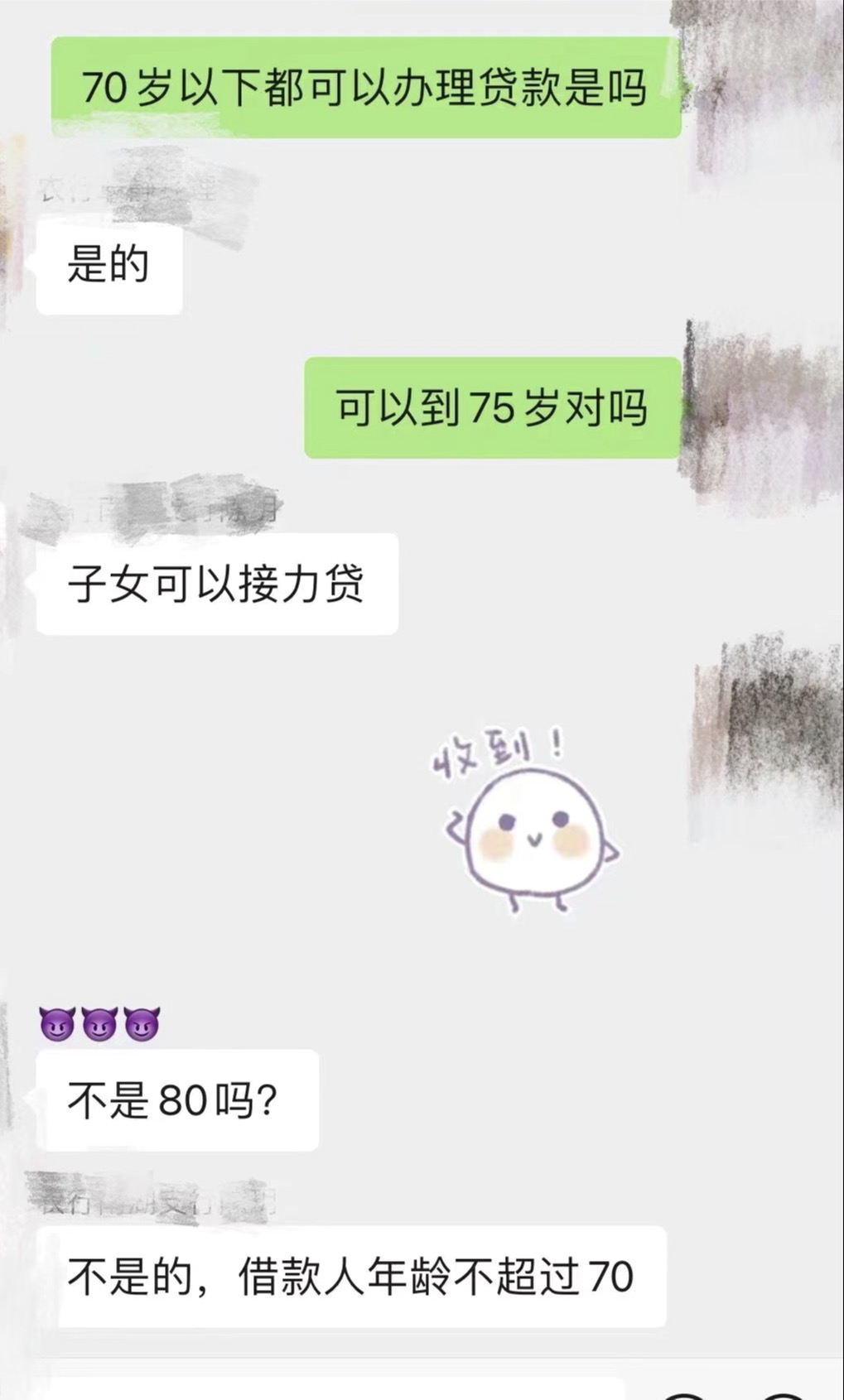844x1400 pixels.
Task: Open the 收到 sticker message
Action: pyautogui.click(x=527, y=820)
